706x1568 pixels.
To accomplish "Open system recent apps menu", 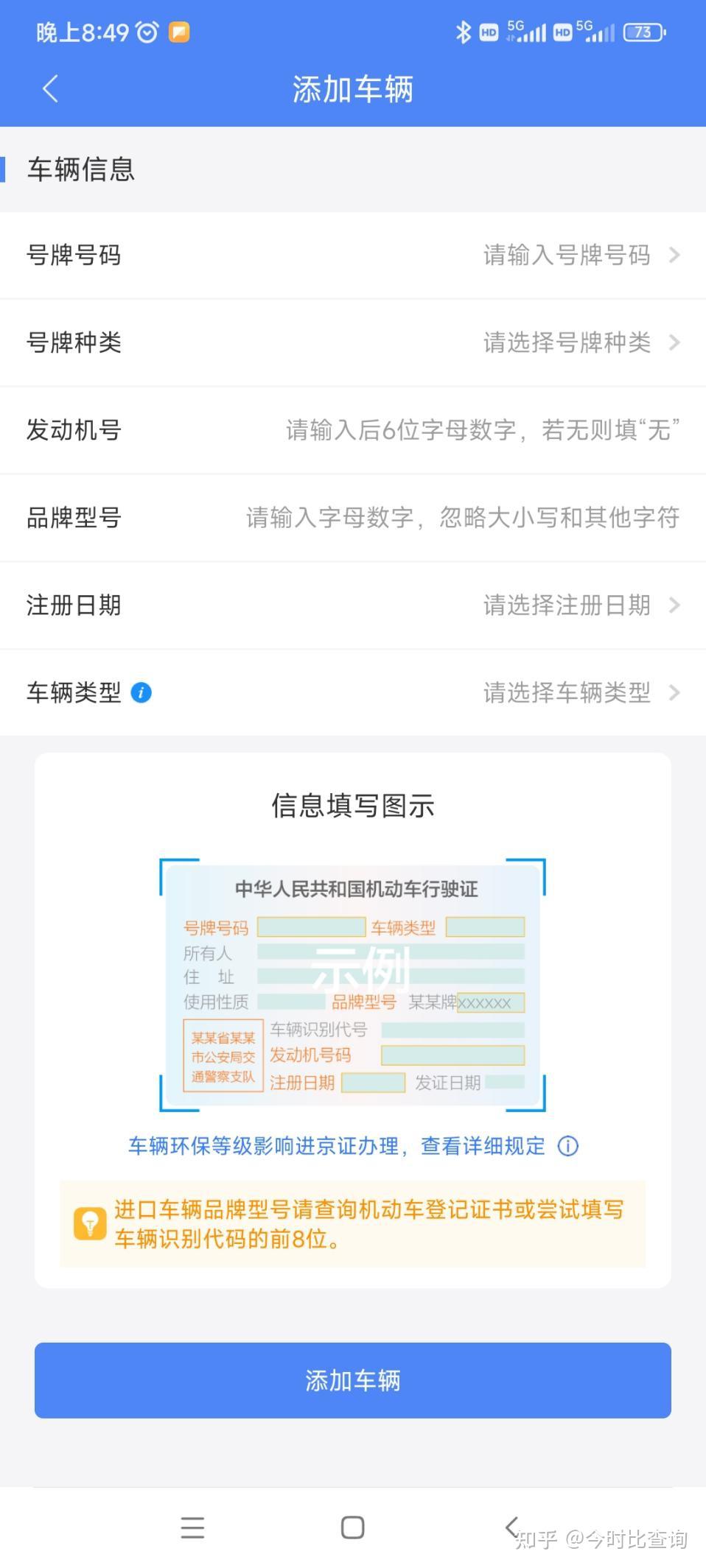I will 192,1528.
